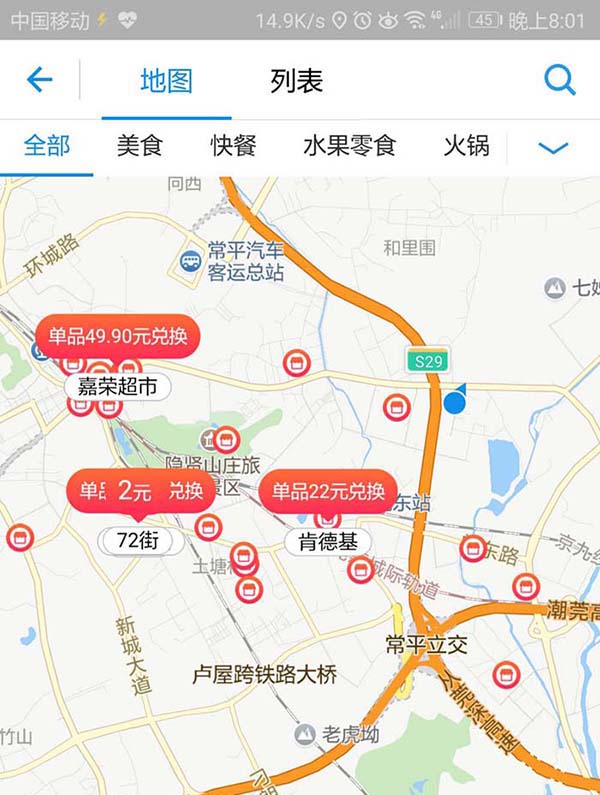Open the 肯德基 22元 offer bubble

click(x=328, y=491)
